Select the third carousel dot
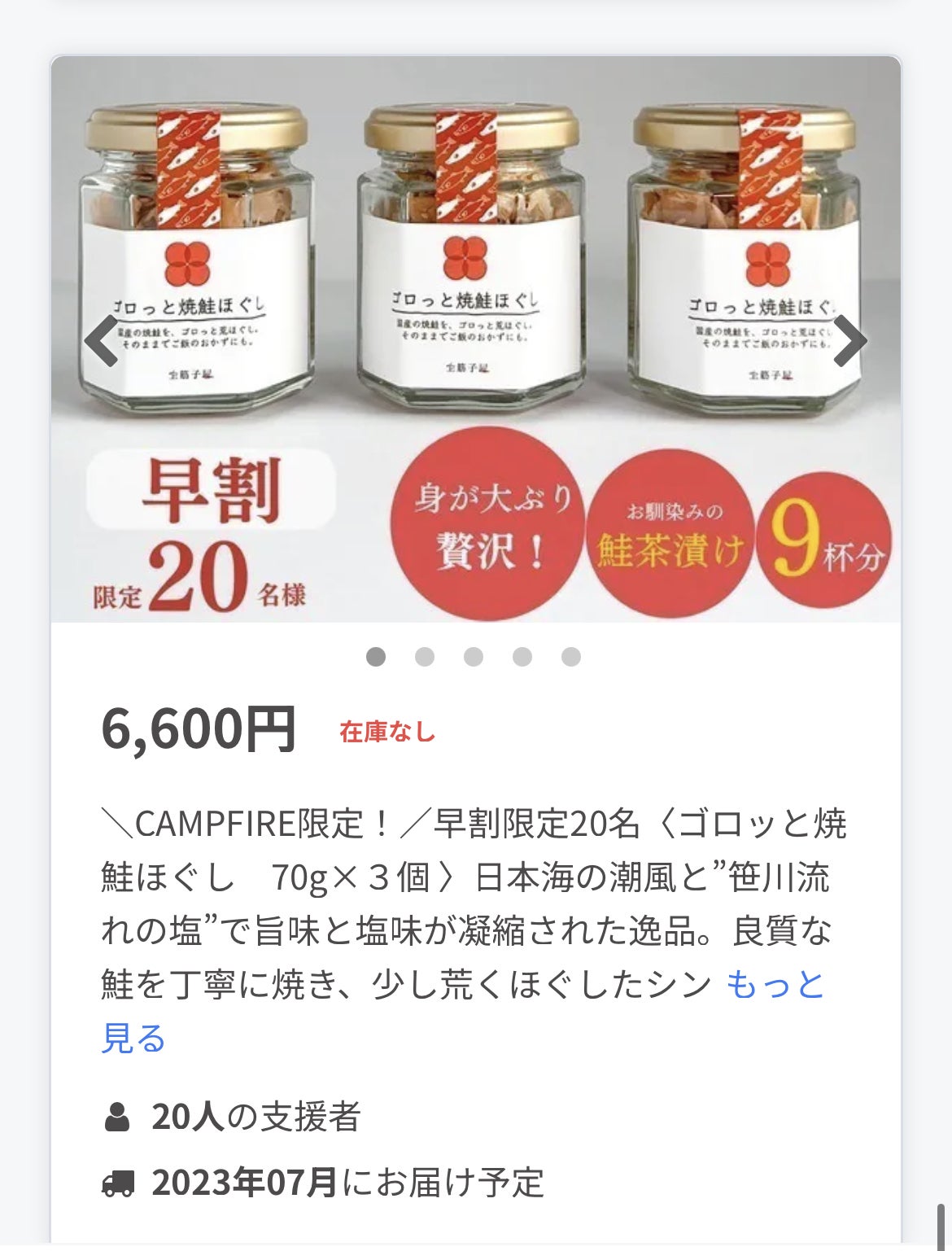 point(474,657)
